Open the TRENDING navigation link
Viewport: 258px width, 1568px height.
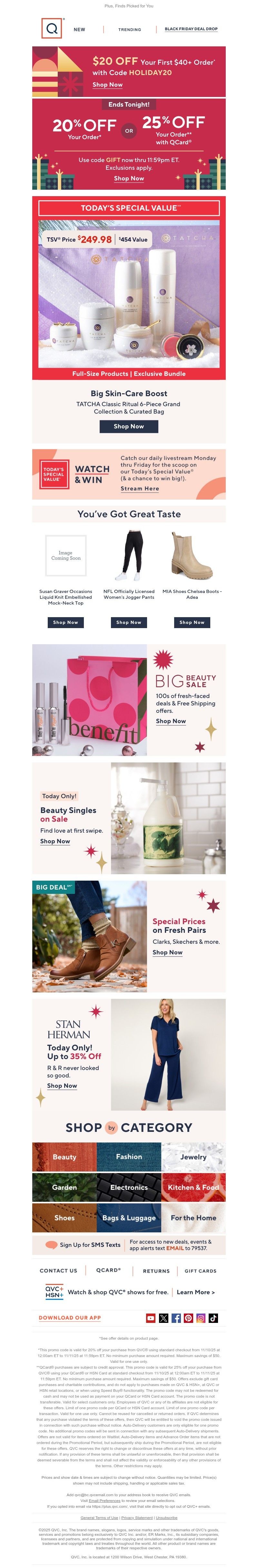point(129,29)
